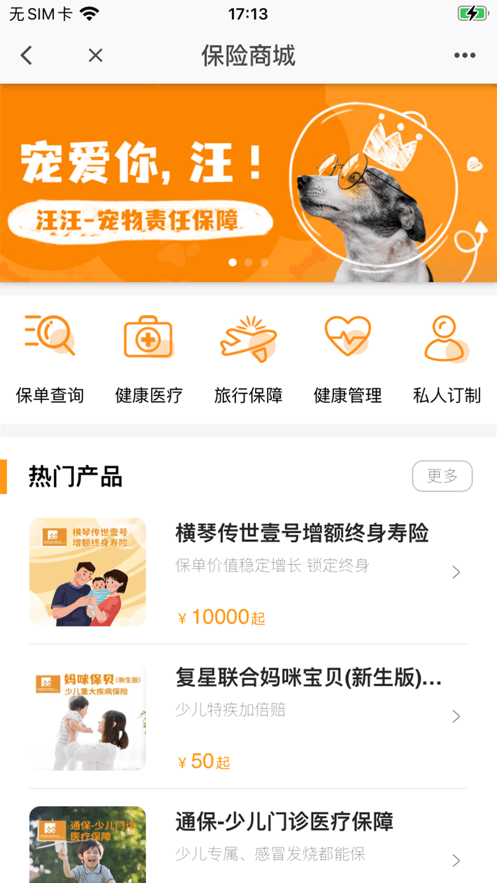The image size is (497, 883).
Task: Open 健康管理 health management
Action: 347,359
